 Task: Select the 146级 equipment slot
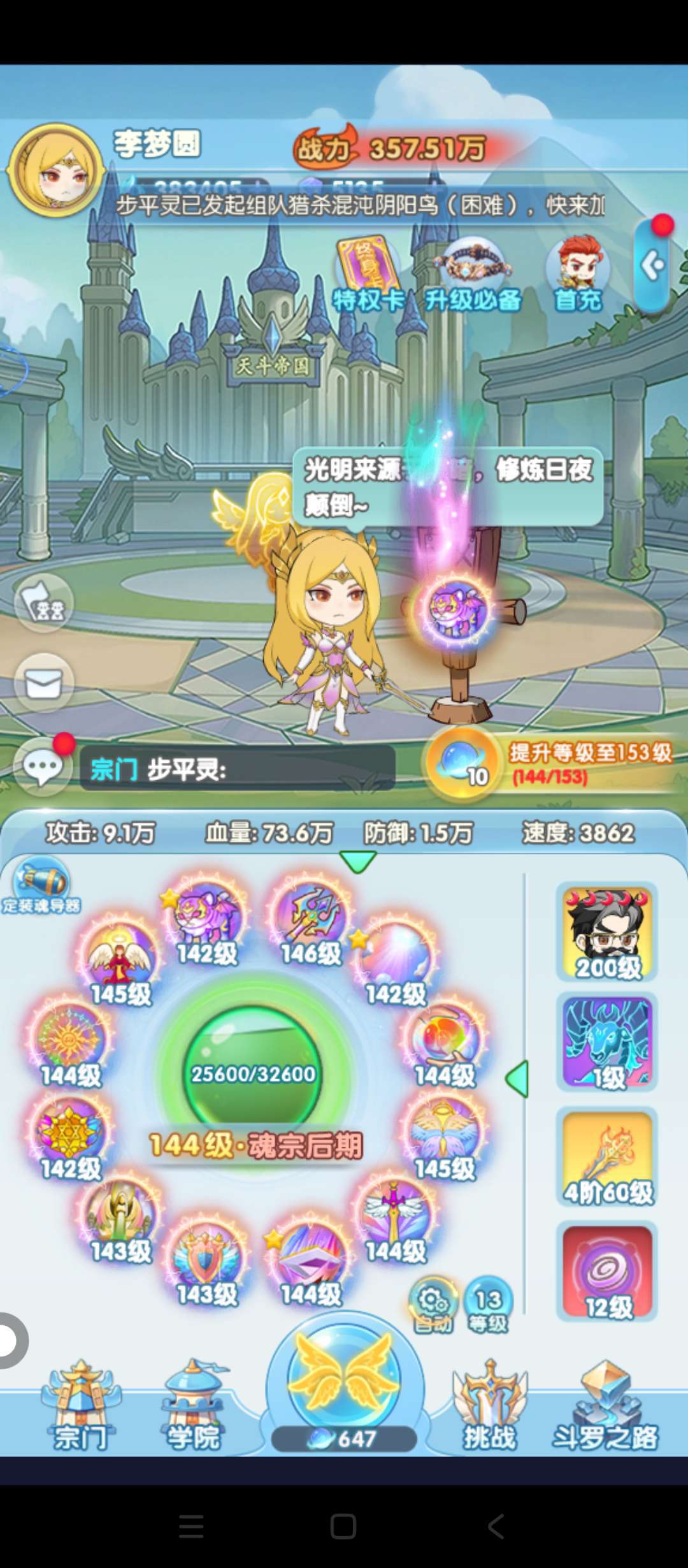pyautogui.click(x=311, y=921)
